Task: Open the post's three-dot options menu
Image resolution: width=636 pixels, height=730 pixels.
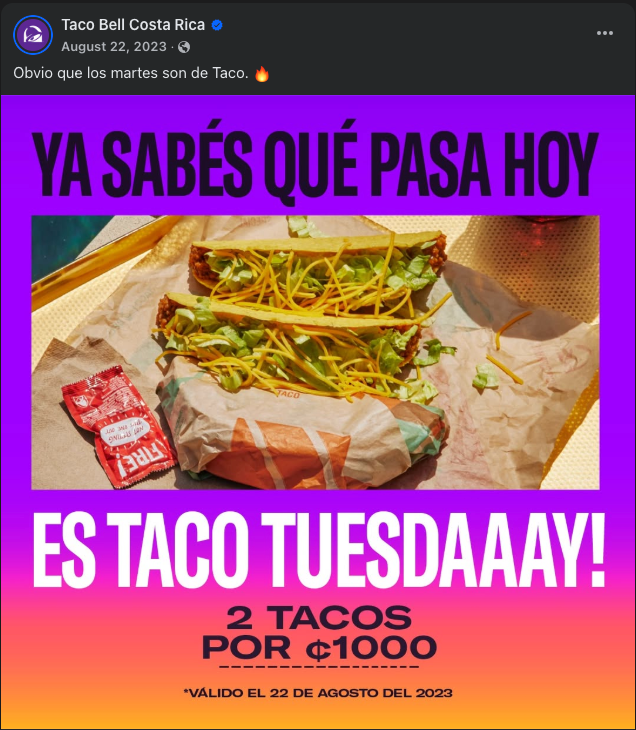Action: tap(605, 33)
